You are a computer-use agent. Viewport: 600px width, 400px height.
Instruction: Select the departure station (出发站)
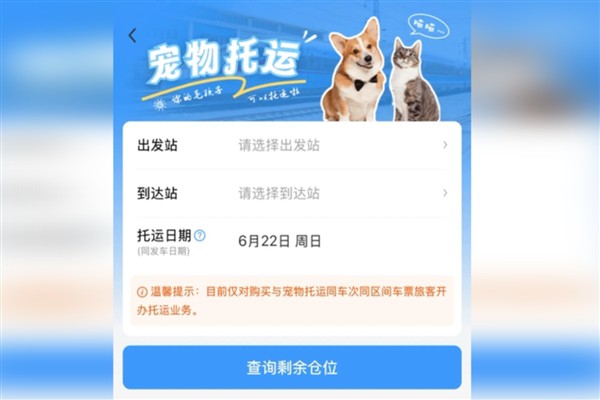292,145
